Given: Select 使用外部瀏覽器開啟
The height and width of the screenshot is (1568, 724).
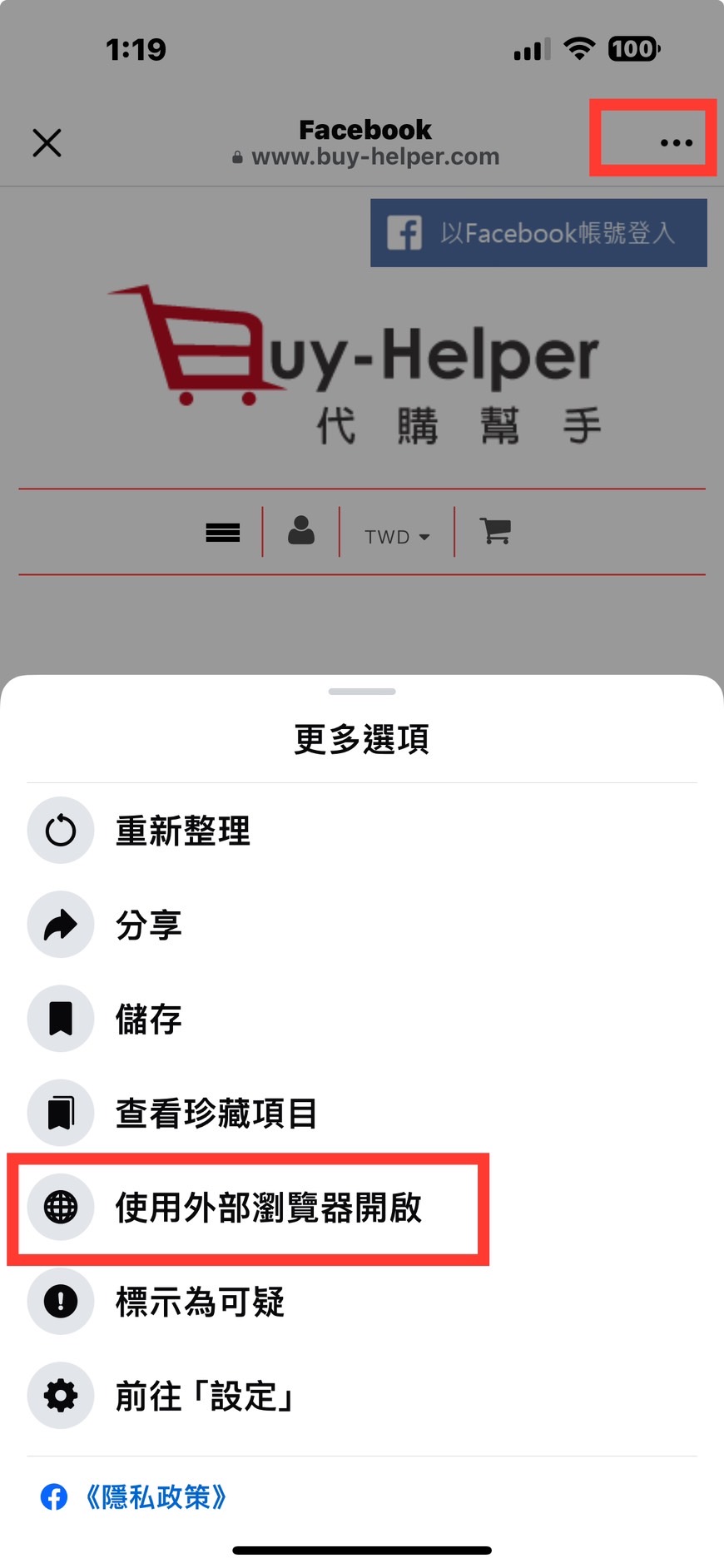Looking at the screenshot, I should tap(362, 1207).
